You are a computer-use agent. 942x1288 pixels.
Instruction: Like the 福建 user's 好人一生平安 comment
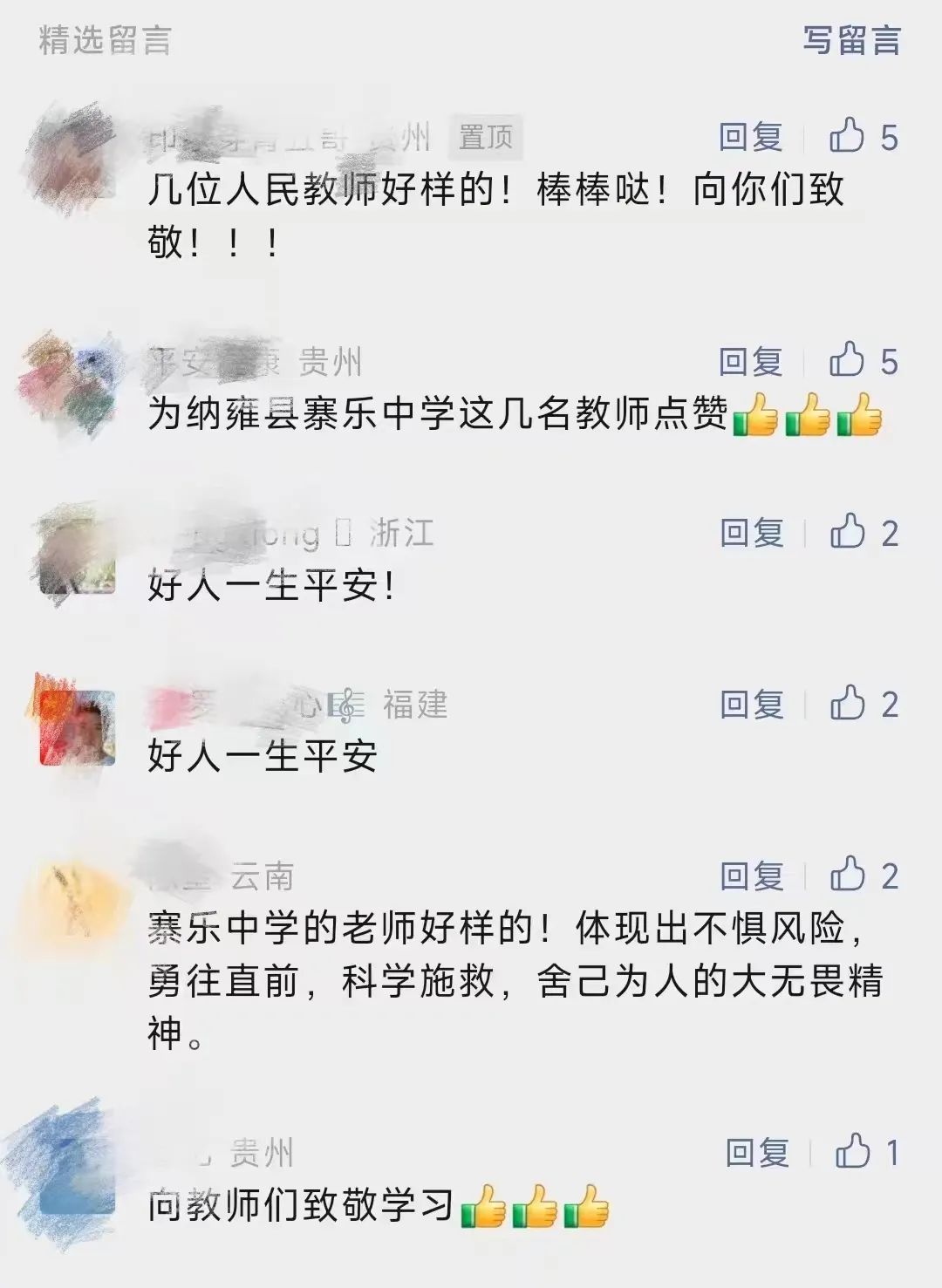[849, 704]
